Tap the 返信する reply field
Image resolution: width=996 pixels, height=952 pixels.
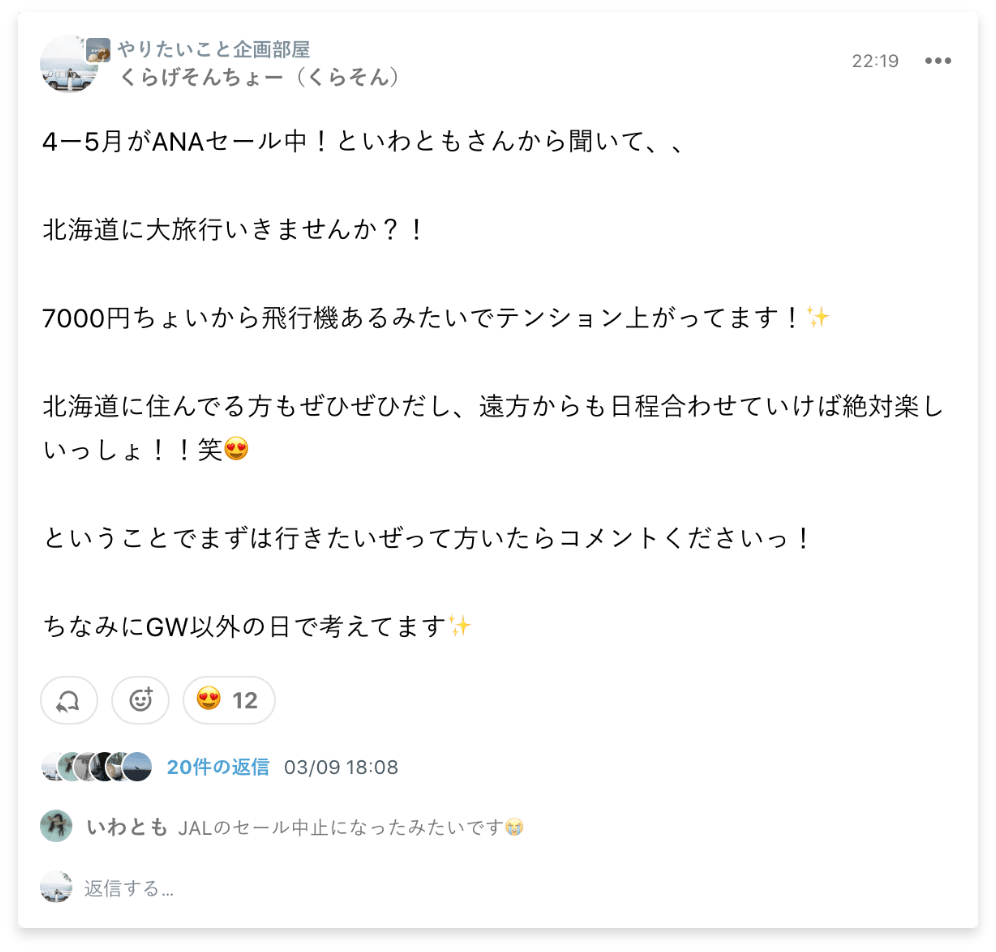pyautogui.click(x=130, y=887)
